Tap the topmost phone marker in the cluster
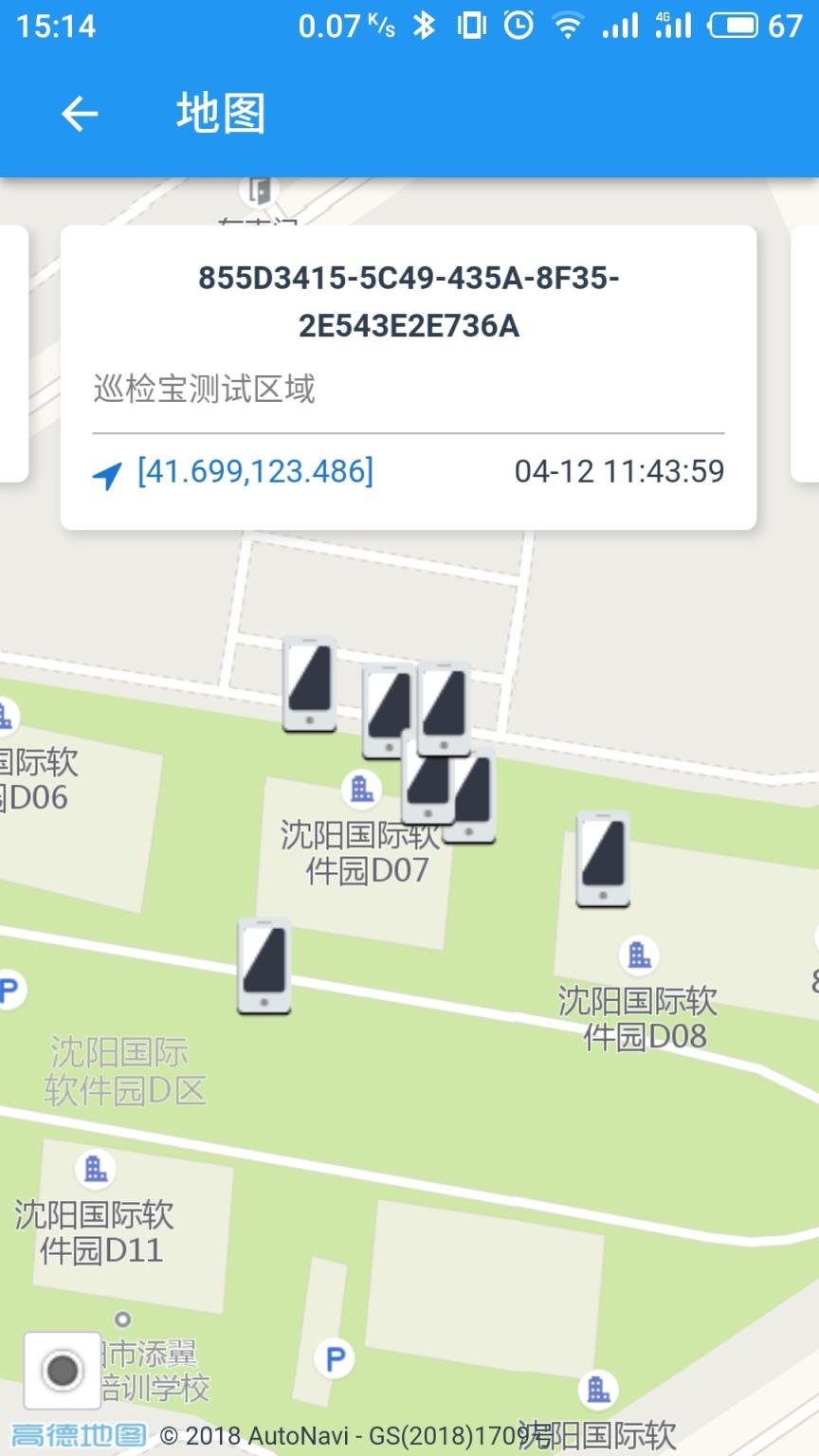This screenshot has height=1456, width=819. click(x=308, y=682)
